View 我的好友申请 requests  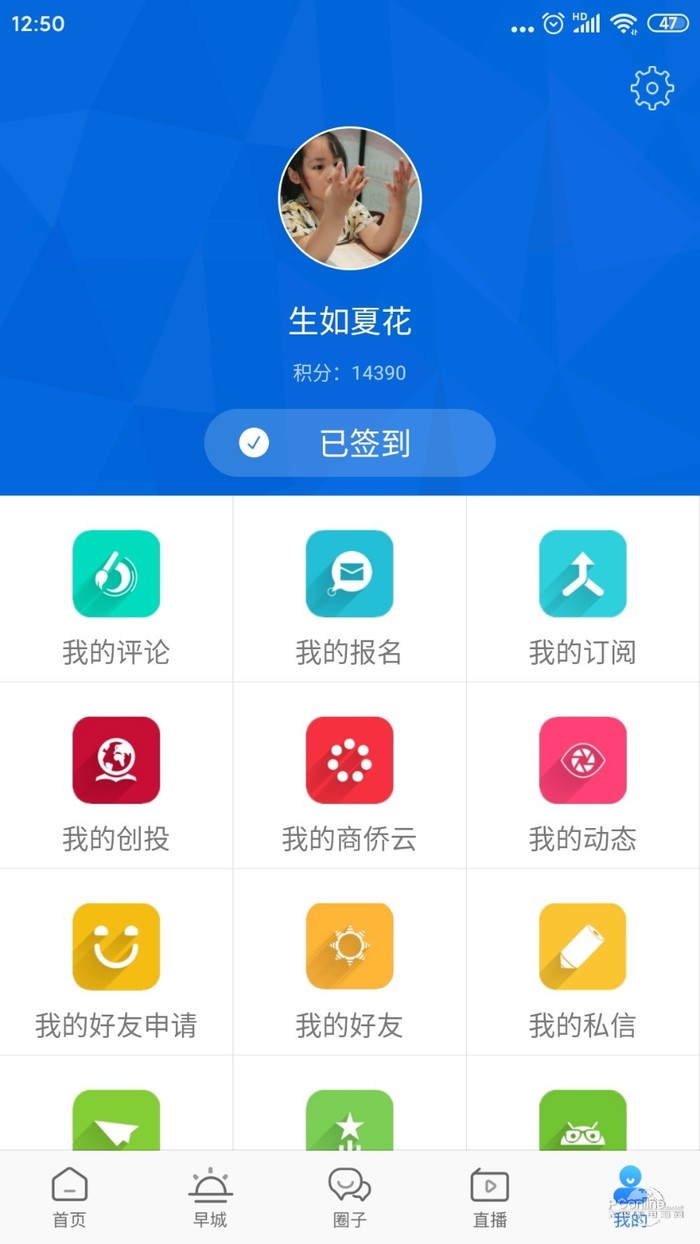pyautogui.click(x=116, y=964)
